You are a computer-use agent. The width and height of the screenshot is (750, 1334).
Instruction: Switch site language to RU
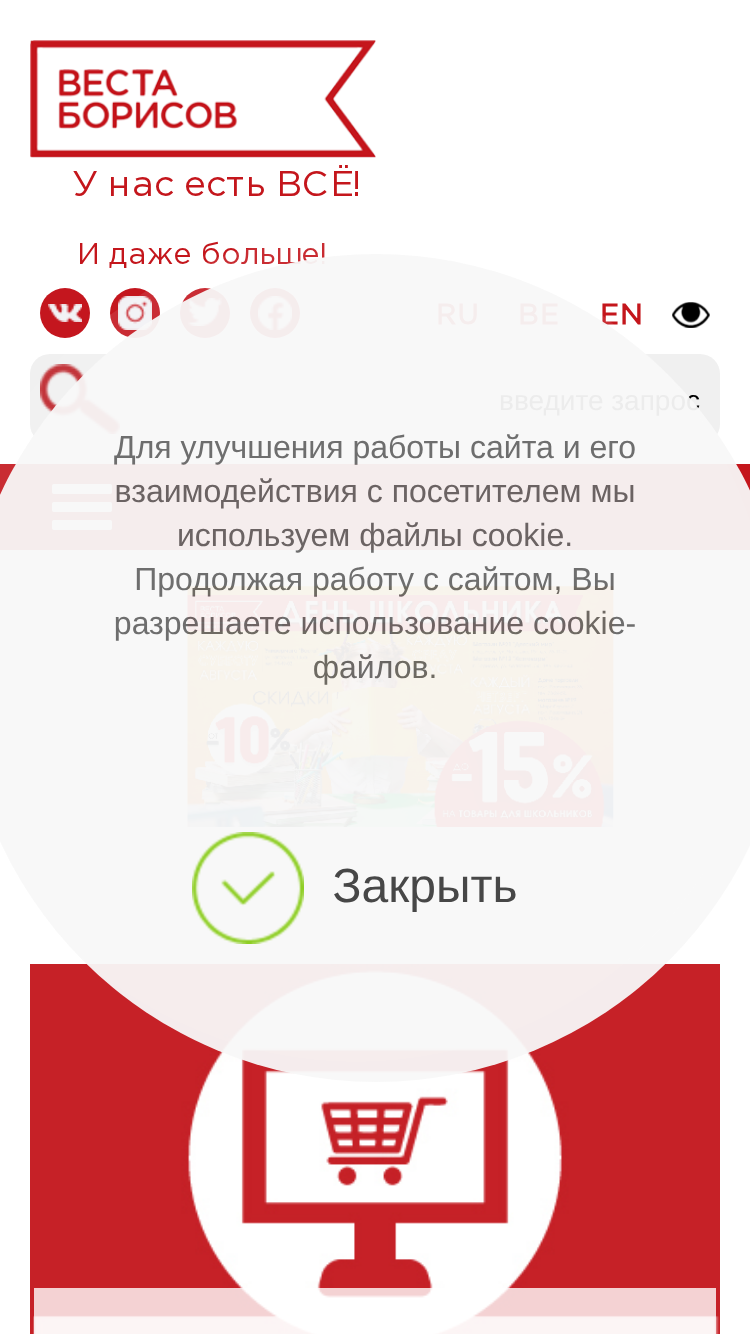pos(457,314)
